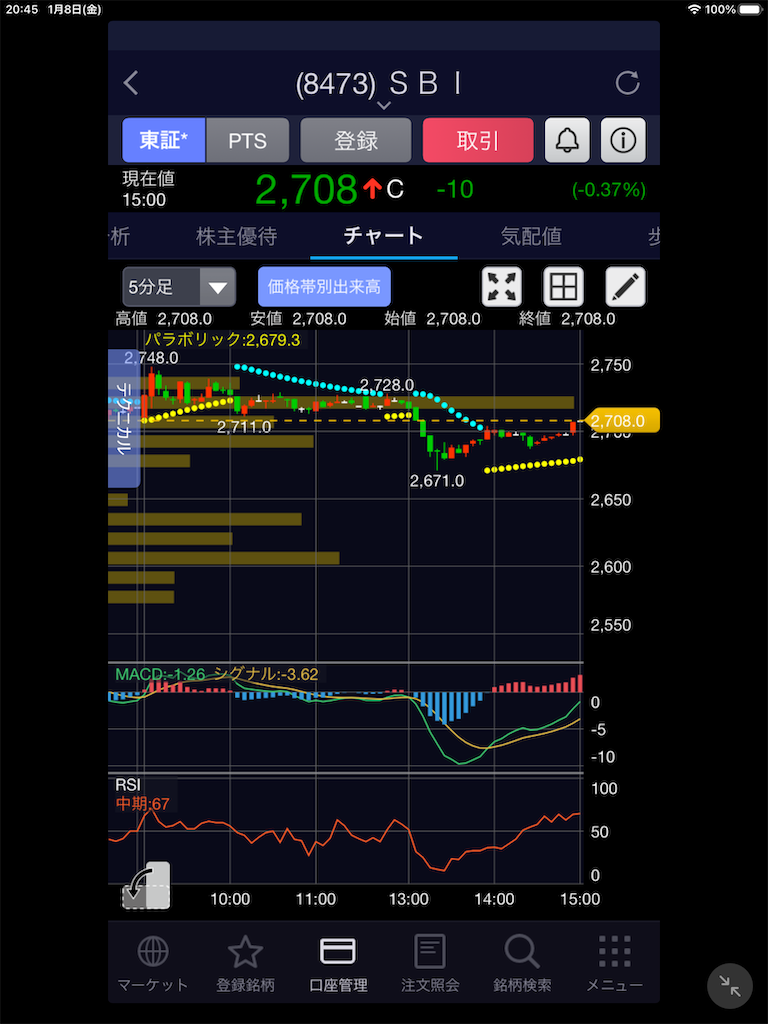
Task: Show stock info via the i icon
Action: pyautogui.click(x=623, y=140)
